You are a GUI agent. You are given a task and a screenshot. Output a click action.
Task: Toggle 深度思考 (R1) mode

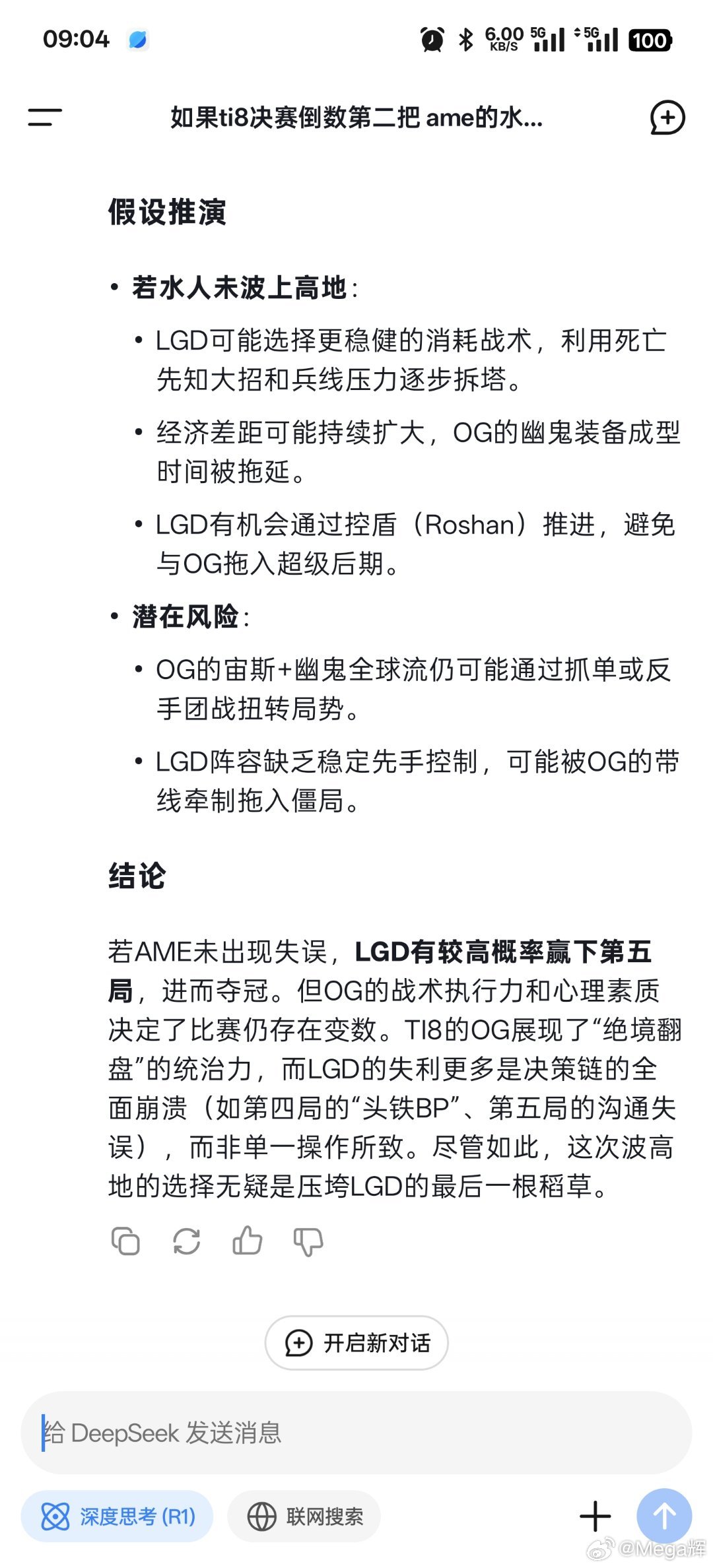tap(118, 1516)
